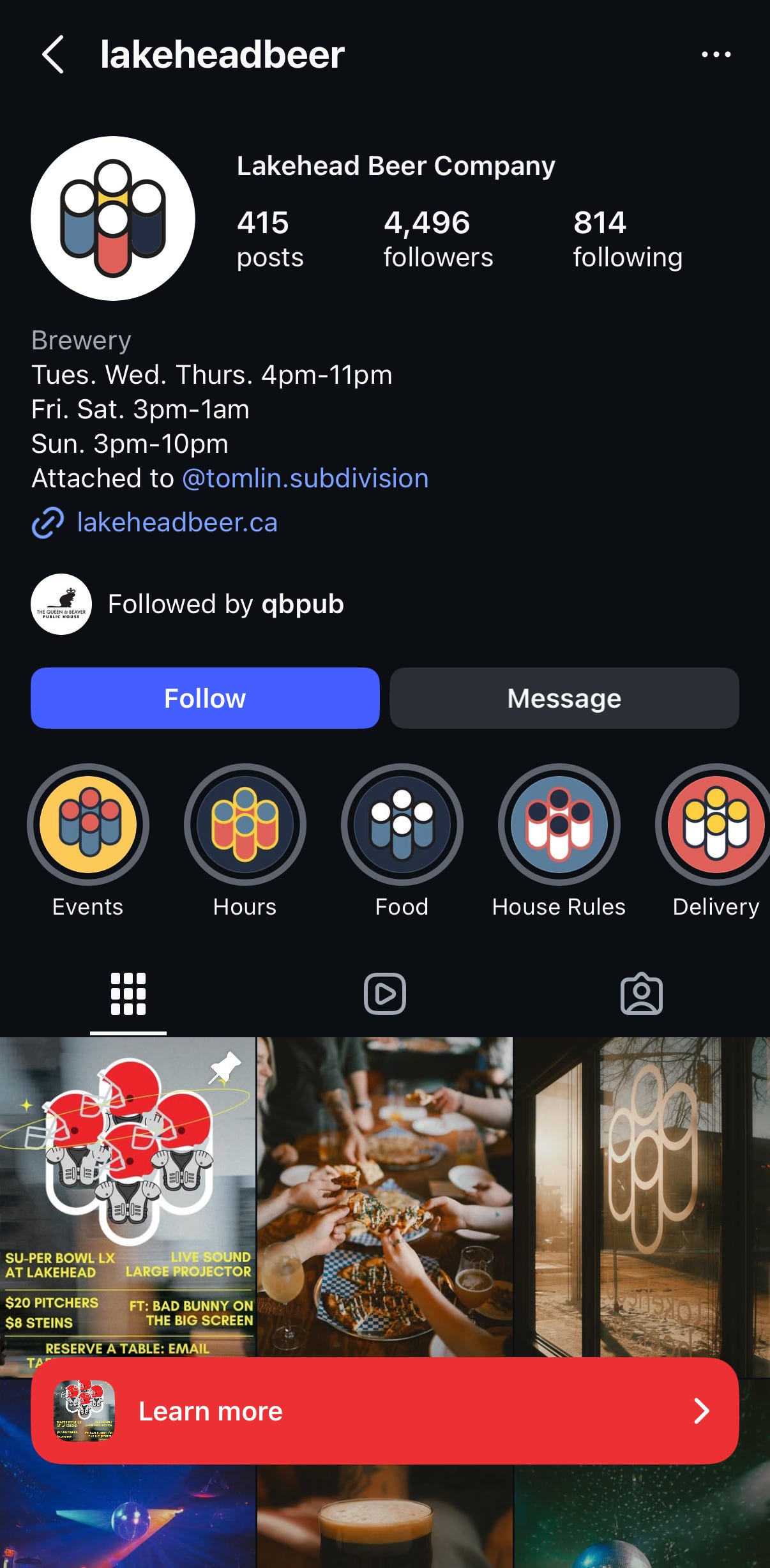
Task: Message Lakehead Beer Company
Action: [564, 698]
